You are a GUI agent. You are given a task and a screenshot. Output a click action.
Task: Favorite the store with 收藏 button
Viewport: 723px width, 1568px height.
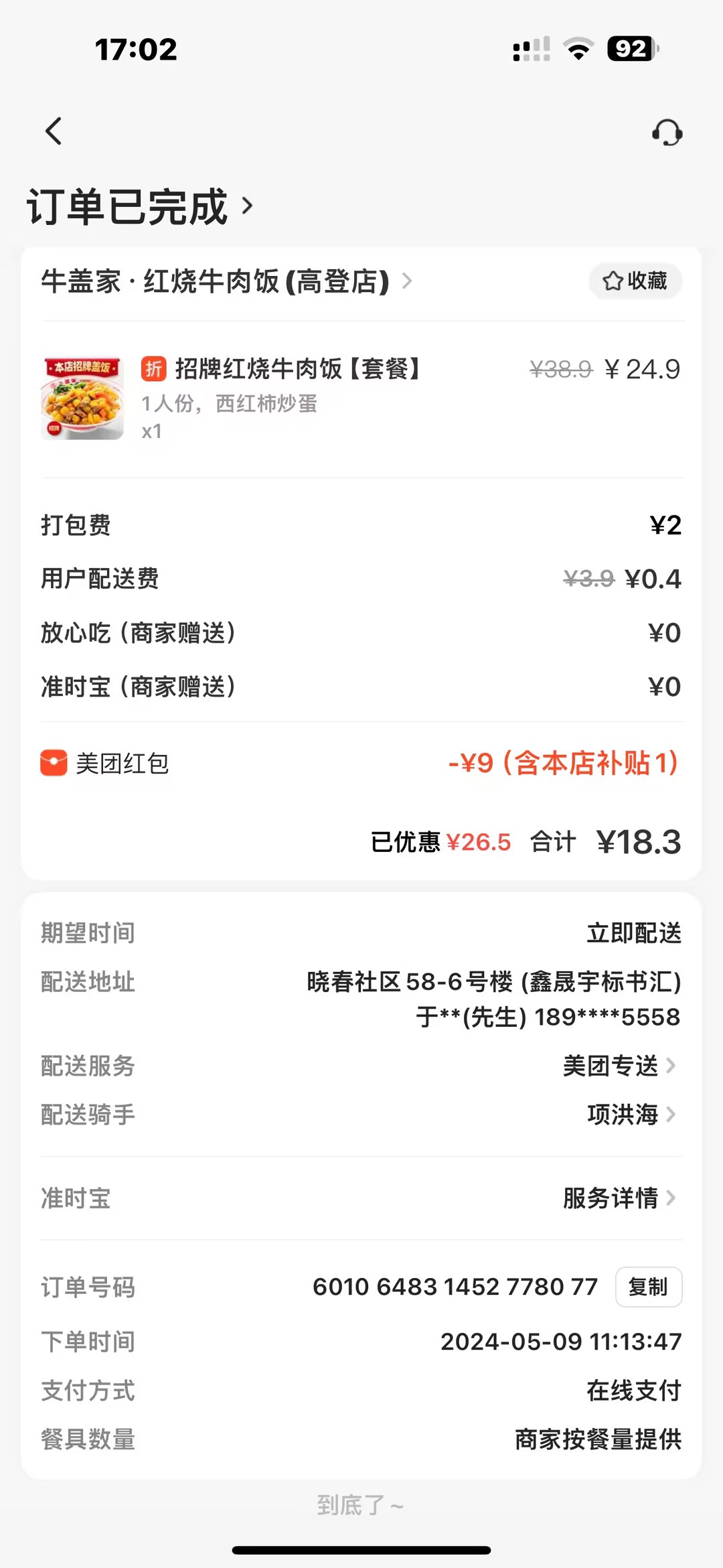(635, 281)
